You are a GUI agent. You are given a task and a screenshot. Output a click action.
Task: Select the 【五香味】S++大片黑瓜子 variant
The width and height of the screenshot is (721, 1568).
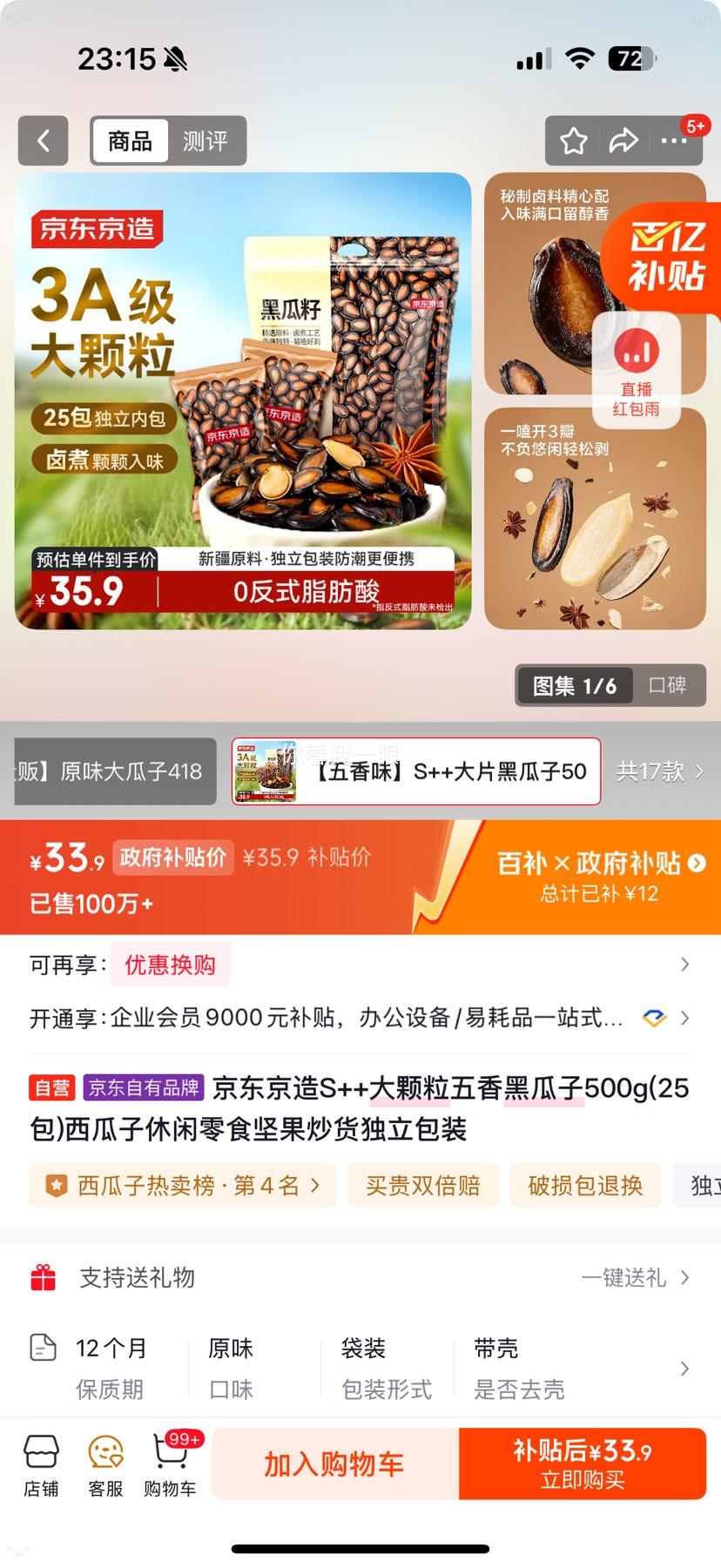tap(414, 771)
